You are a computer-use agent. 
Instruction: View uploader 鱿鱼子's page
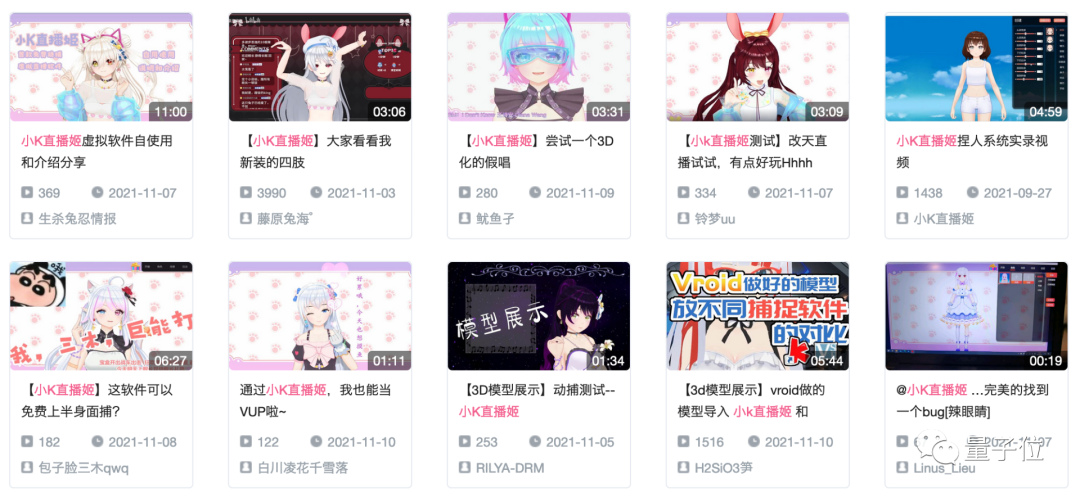pyautogui.click(x=495, y=218)
